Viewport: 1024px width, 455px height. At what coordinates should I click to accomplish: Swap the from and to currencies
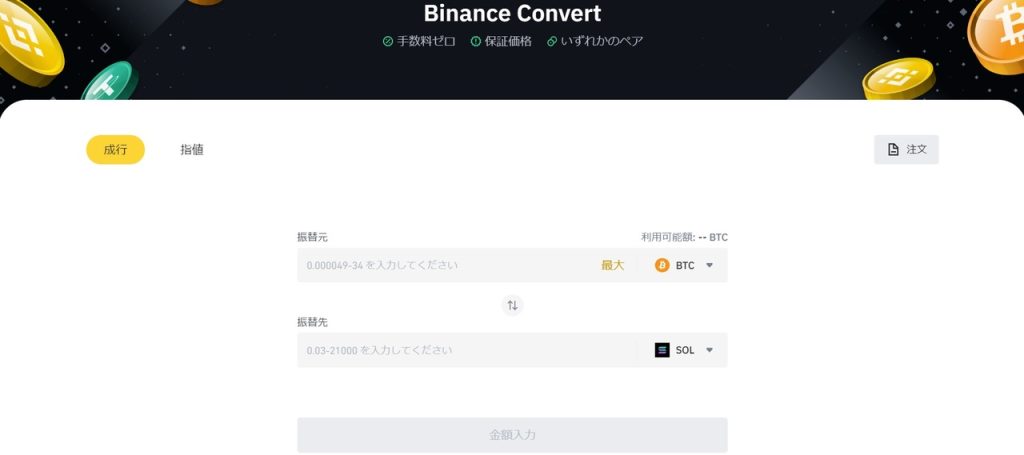click(x=512, y=305)
